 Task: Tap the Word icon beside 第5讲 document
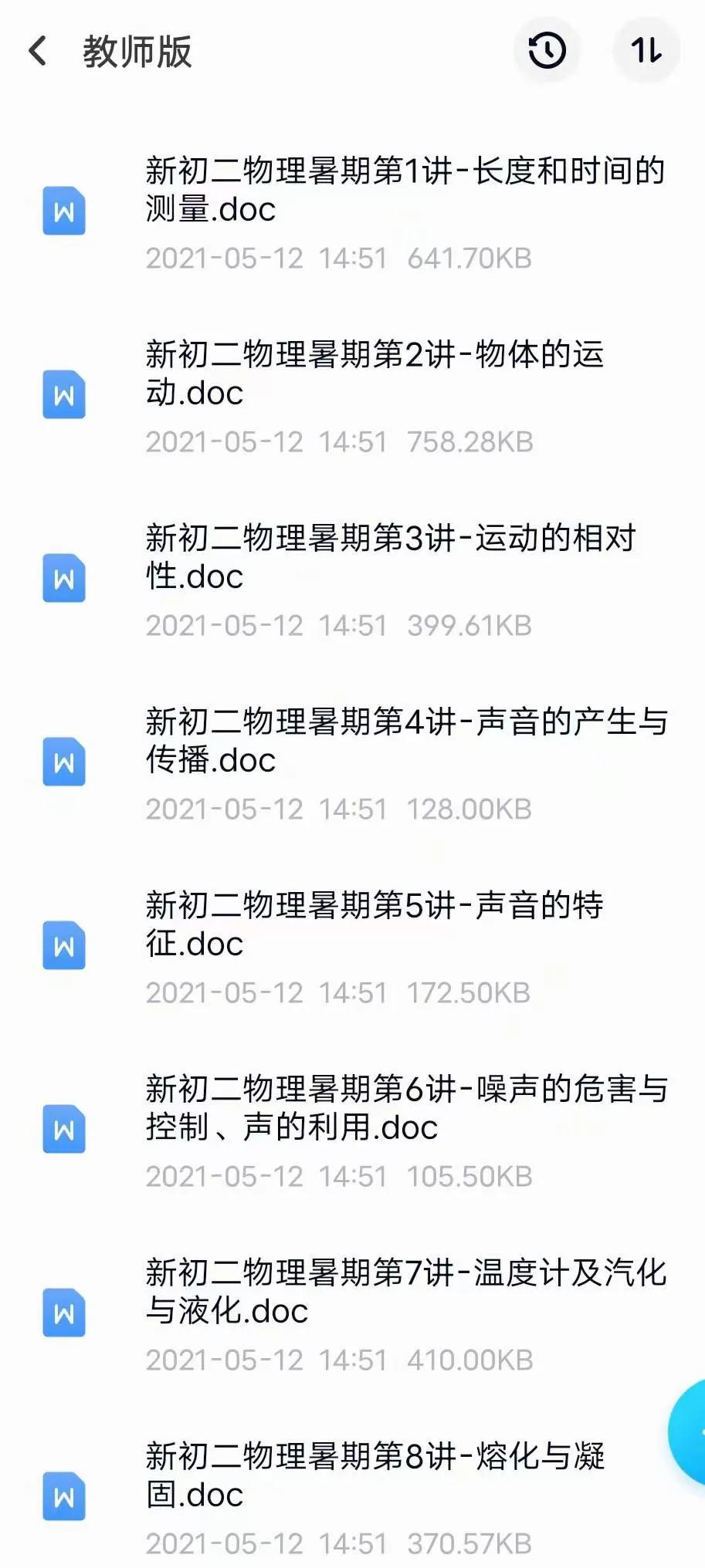click(x=64, y=945)
